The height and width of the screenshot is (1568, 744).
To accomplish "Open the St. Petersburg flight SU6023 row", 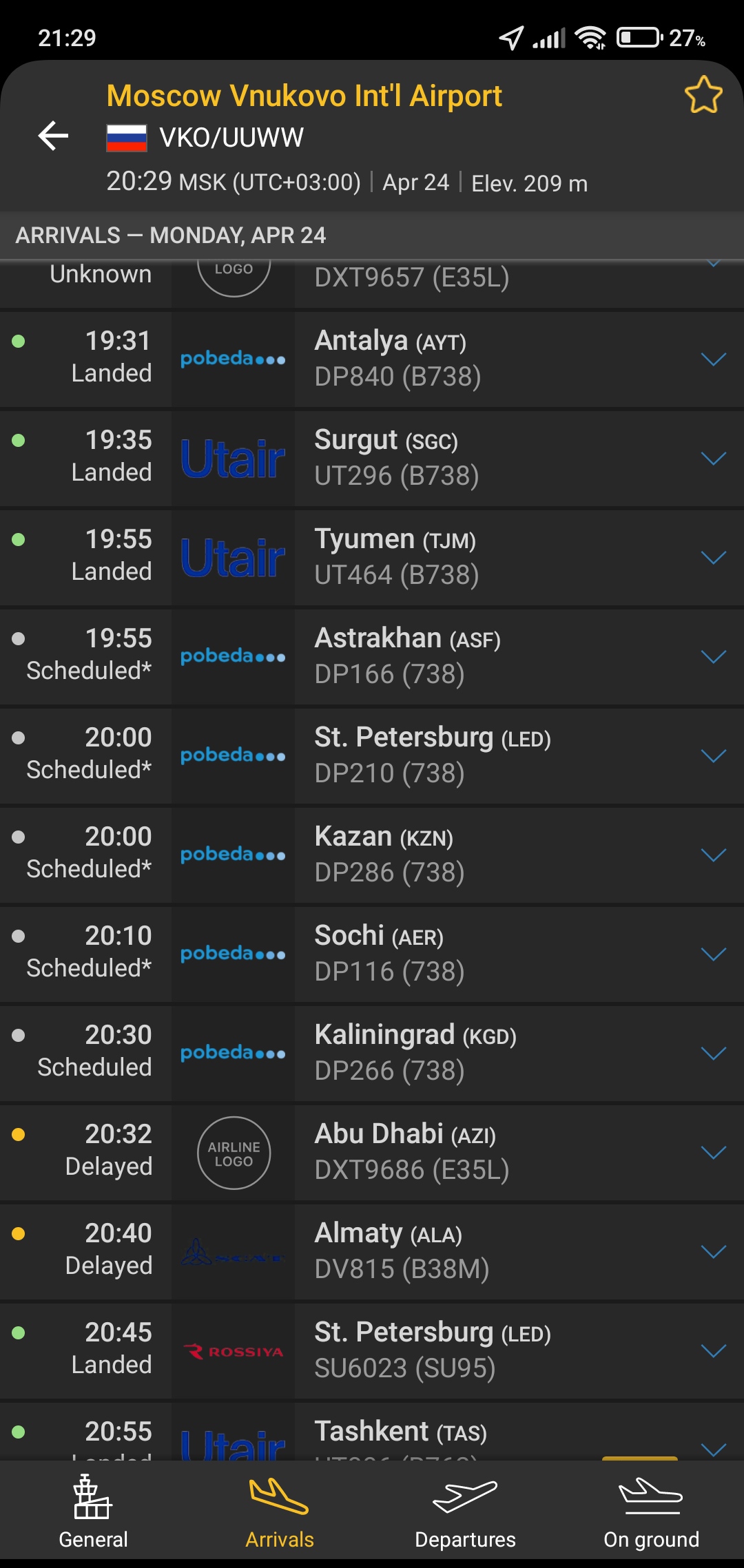I will [448, 1350].
